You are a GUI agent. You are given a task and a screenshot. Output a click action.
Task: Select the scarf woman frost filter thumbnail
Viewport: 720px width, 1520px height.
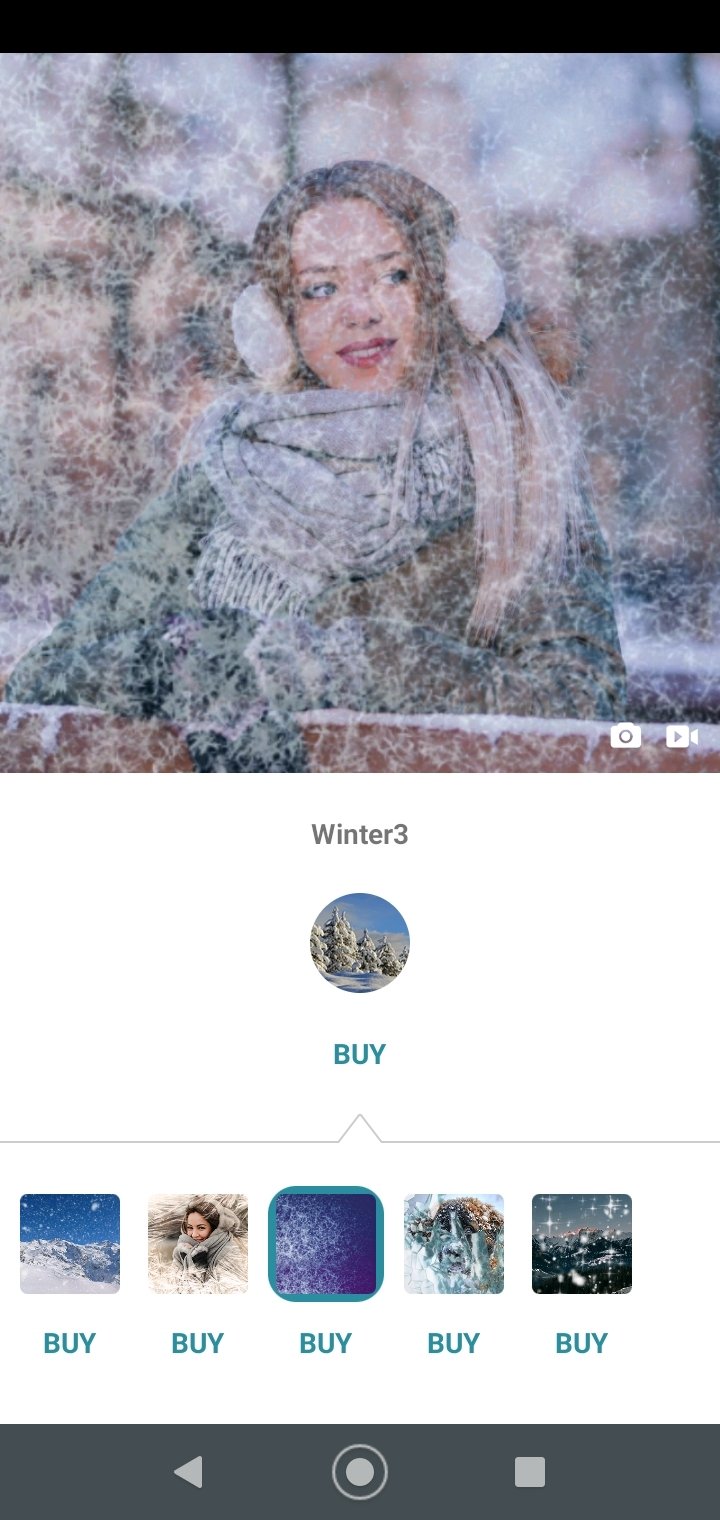pos(198,1244)
